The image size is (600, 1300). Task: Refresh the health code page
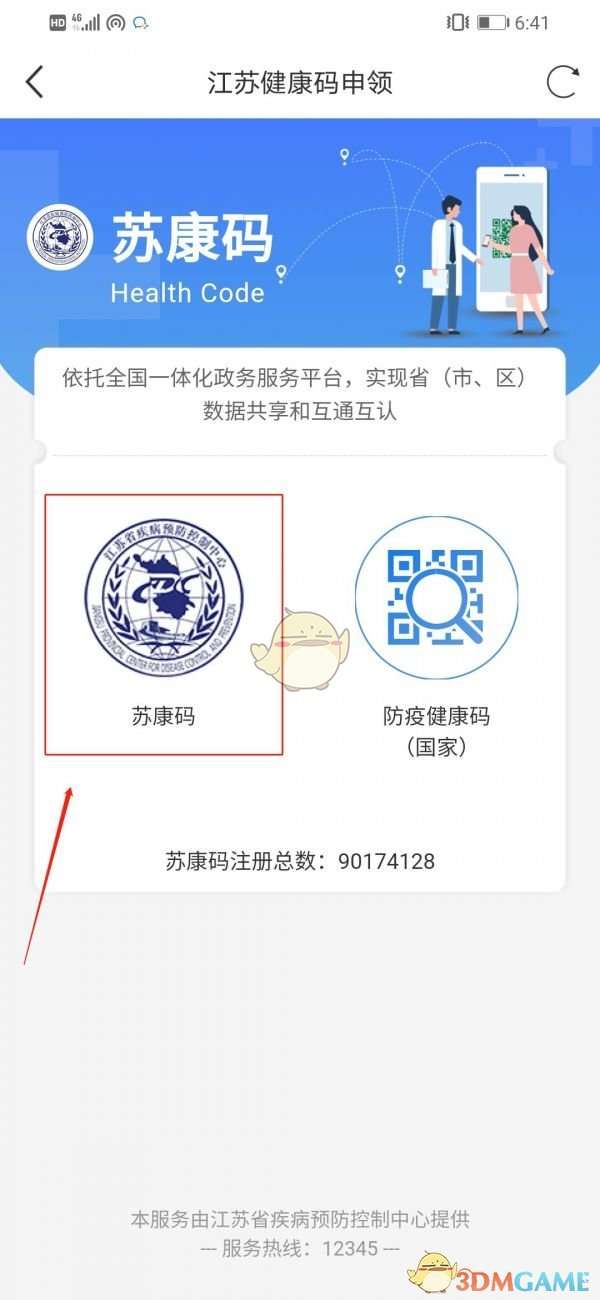(x=562, y=82)
